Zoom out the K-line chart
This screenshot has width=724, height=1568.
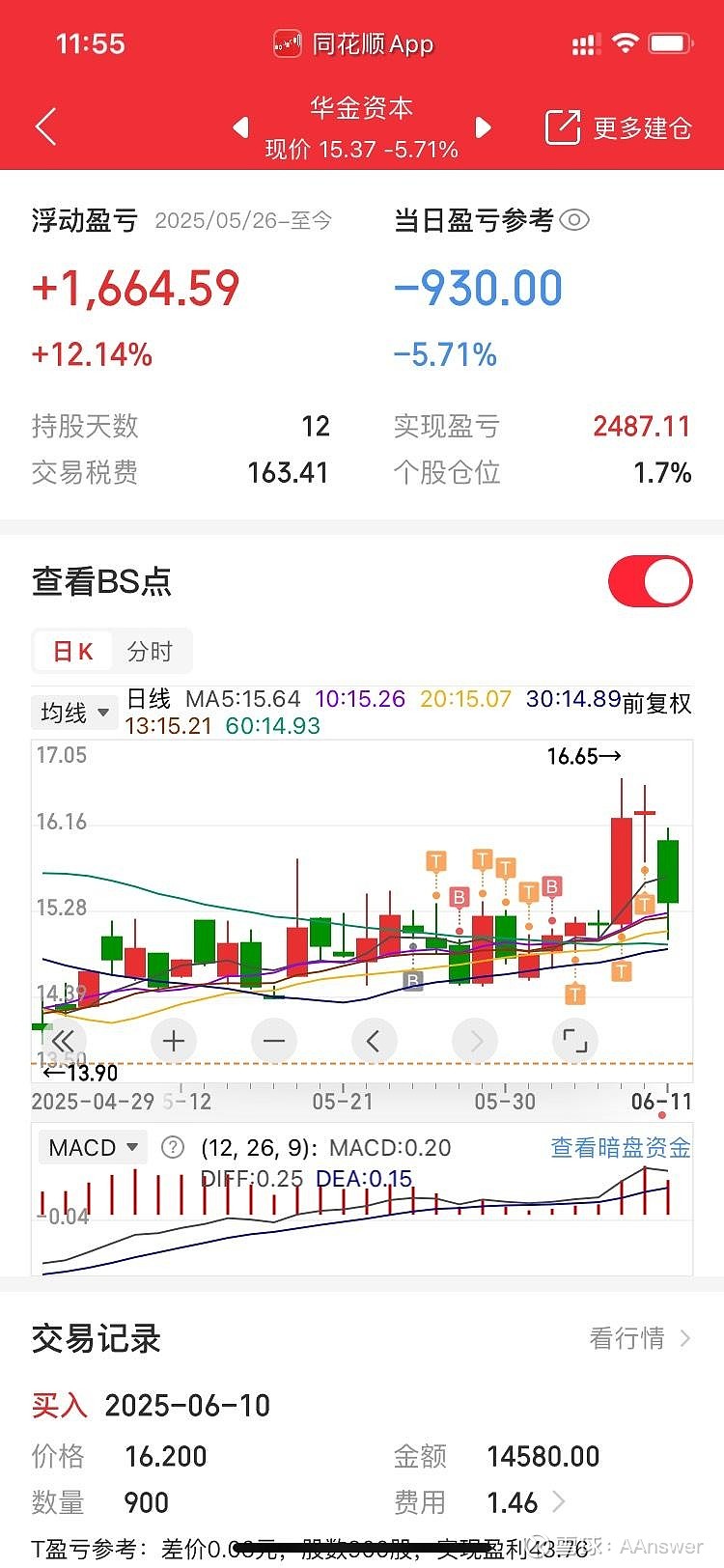click(x=273, y=1041)
